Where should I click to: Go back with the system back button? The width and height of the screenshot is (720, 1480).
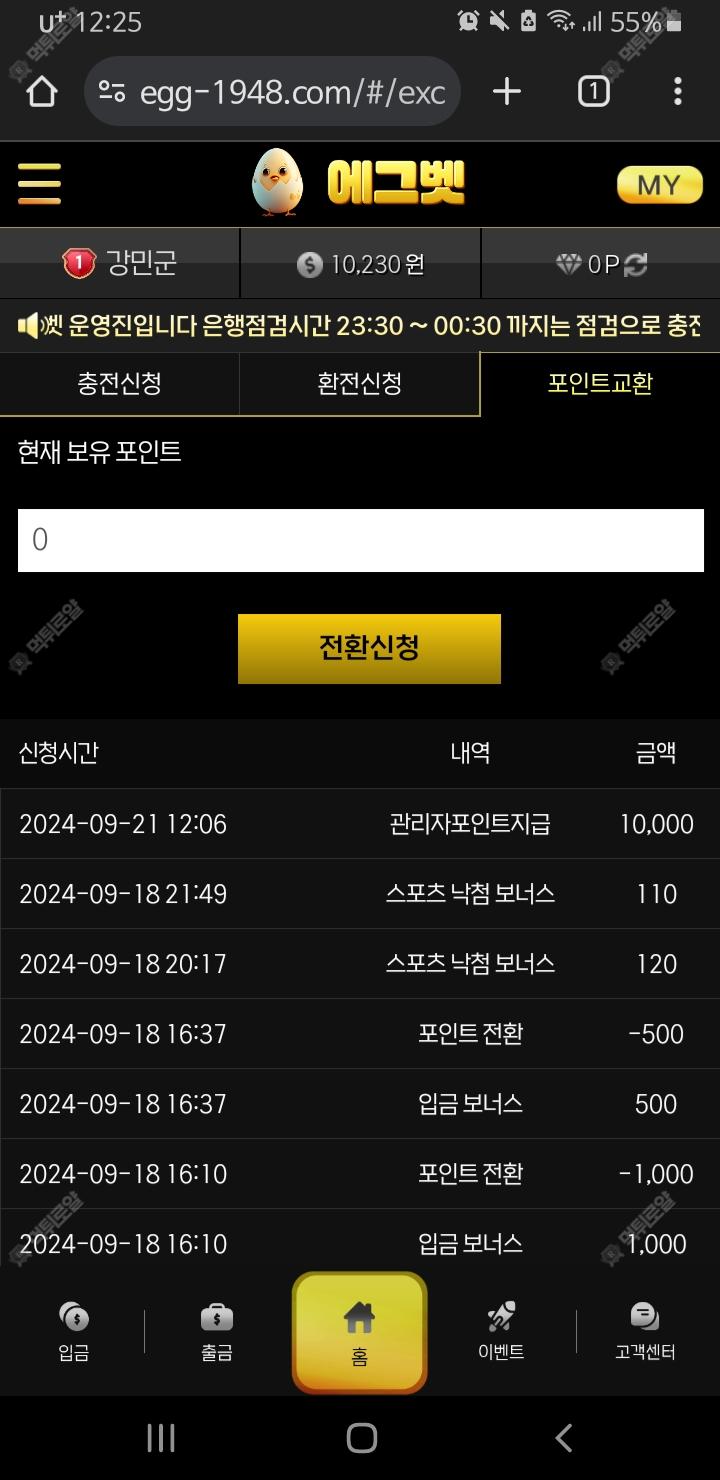[x=563, y=1438]
